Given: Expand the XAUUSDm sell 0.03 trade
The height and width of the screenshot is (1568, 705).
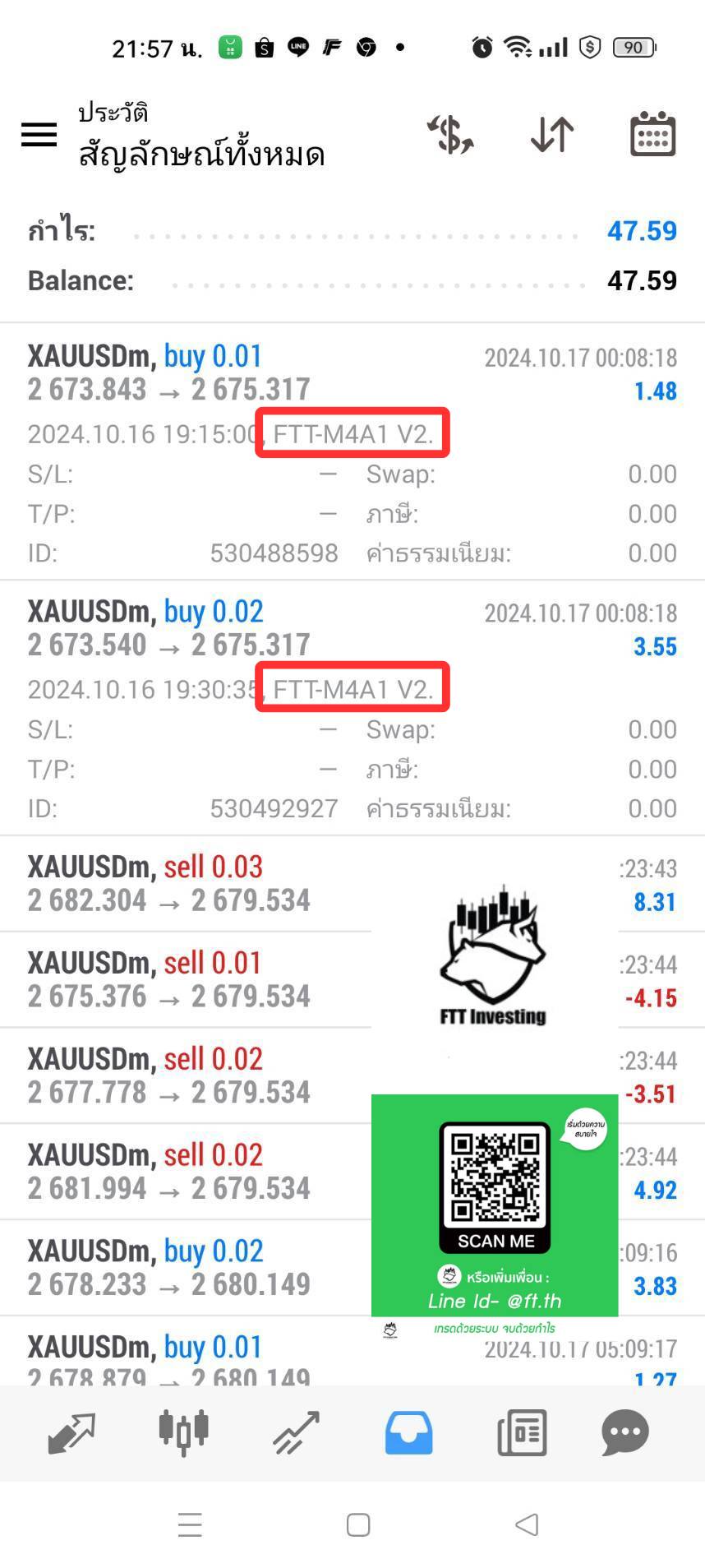Looking at the screenshot, I should [352, 884].
